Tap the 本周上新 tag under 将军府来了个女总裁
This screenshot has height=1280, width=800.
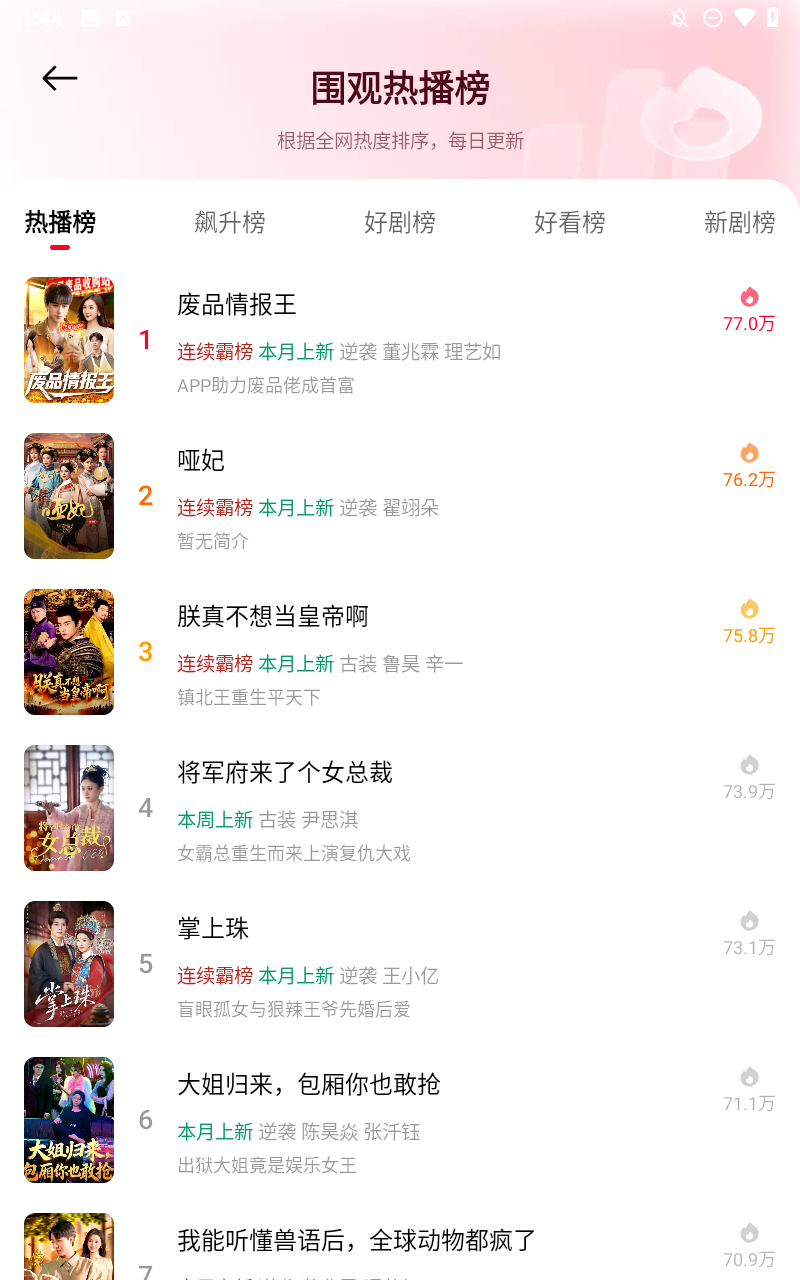click(x=215, y=819)
